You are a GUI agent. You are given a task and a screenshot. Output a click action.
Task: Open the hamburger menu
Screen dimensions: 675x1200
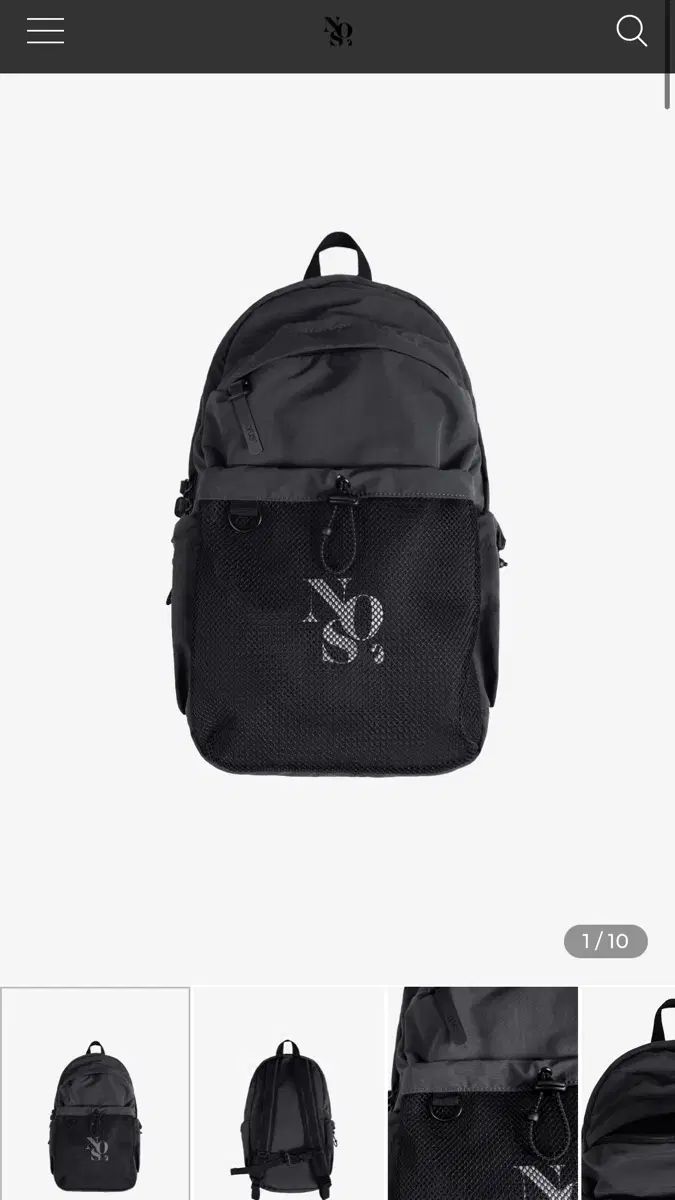tap(45, 31)
